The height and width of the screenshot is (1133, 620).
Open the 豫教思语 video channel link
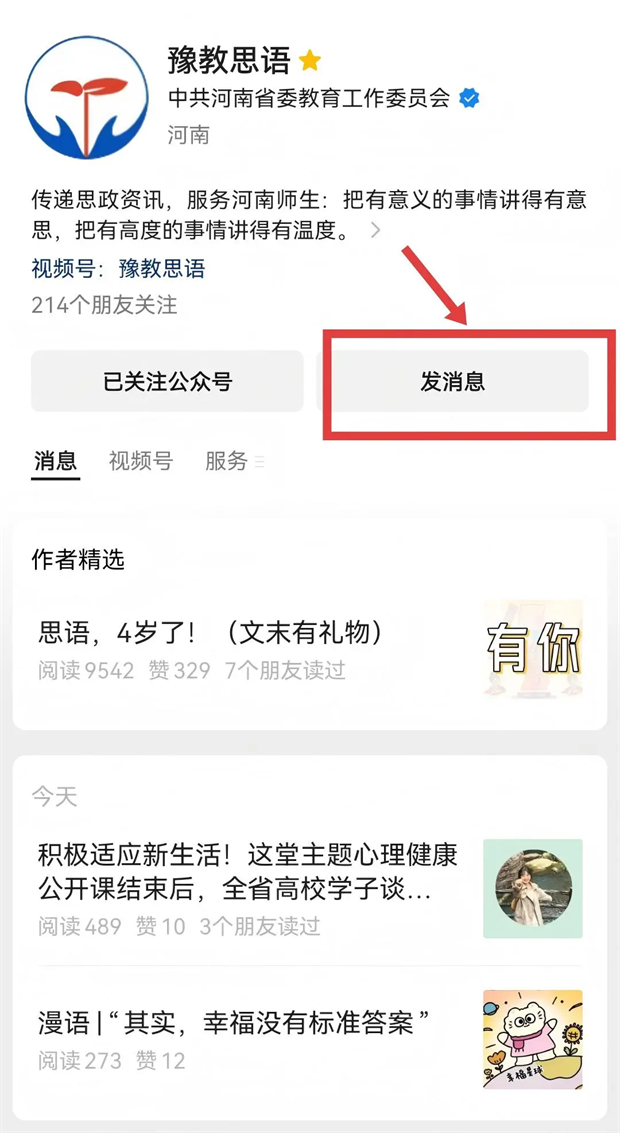click(x=161, y=268)
